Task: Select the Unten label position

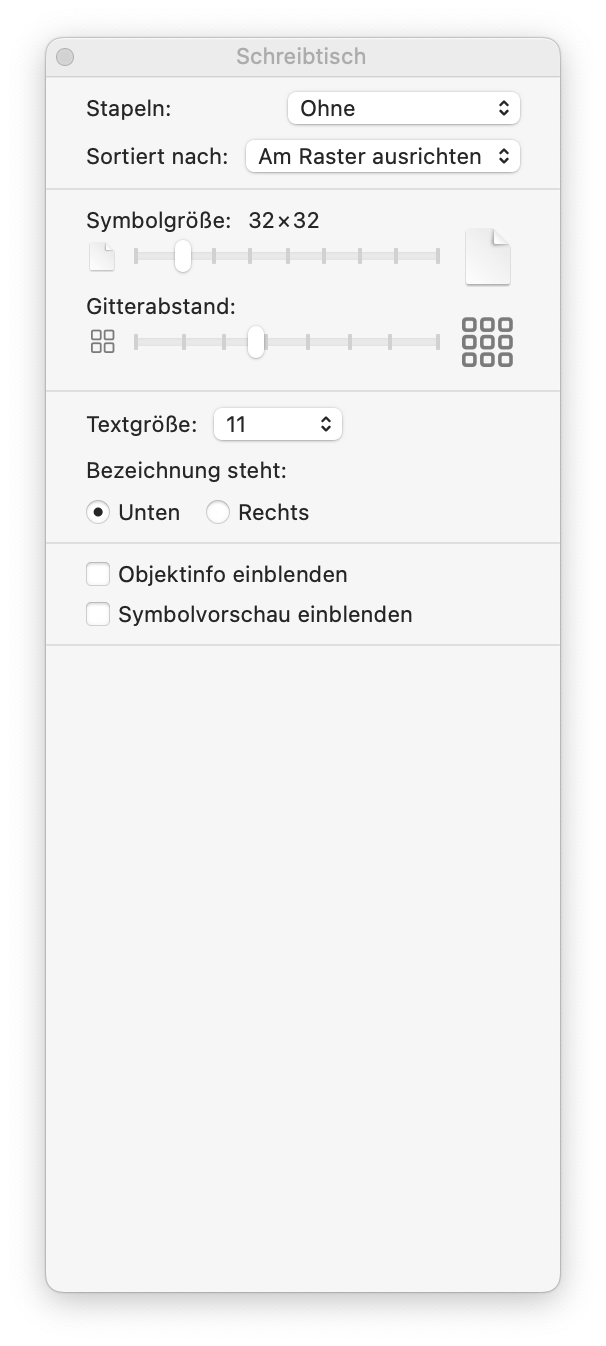Action: tap(99, 512)
